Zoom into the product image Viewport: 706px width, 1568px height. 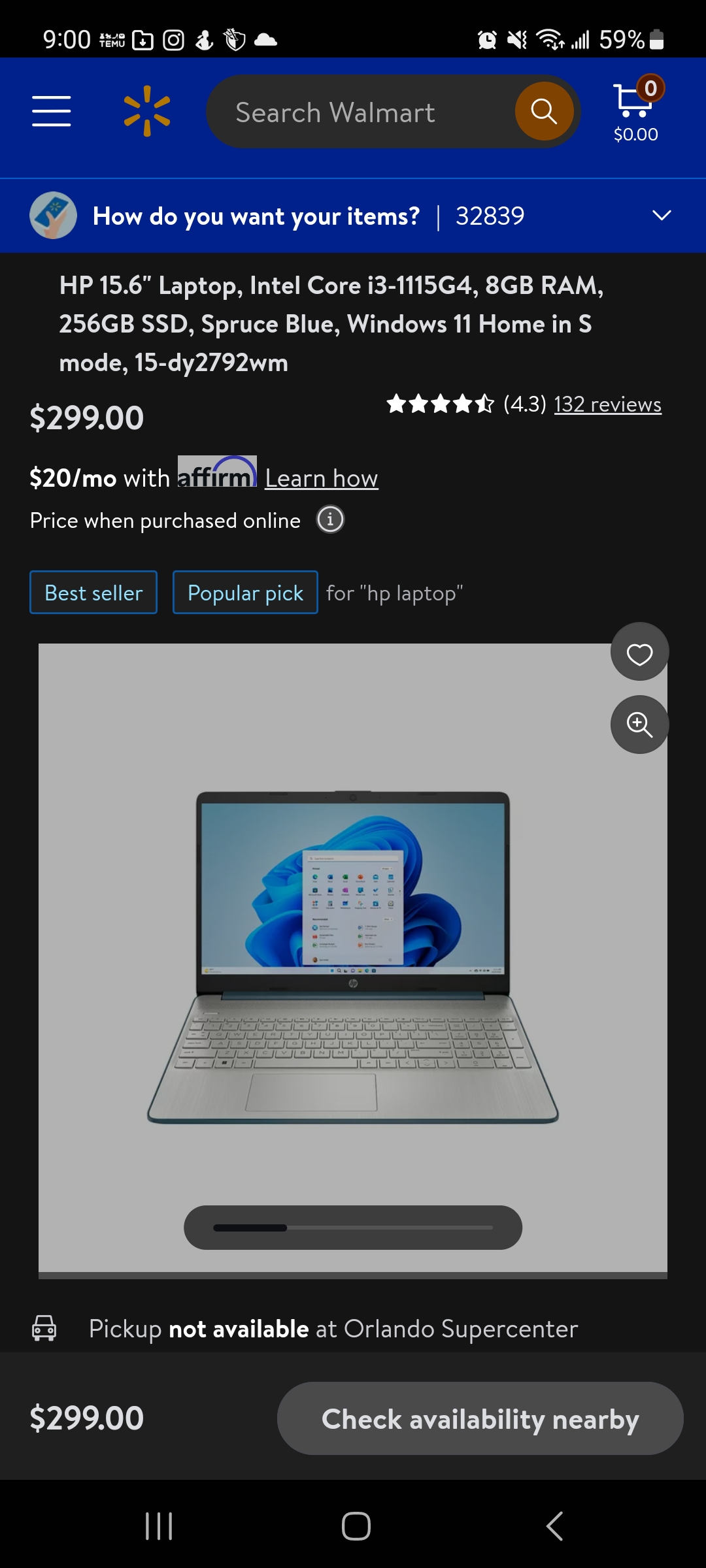(639, 725)
